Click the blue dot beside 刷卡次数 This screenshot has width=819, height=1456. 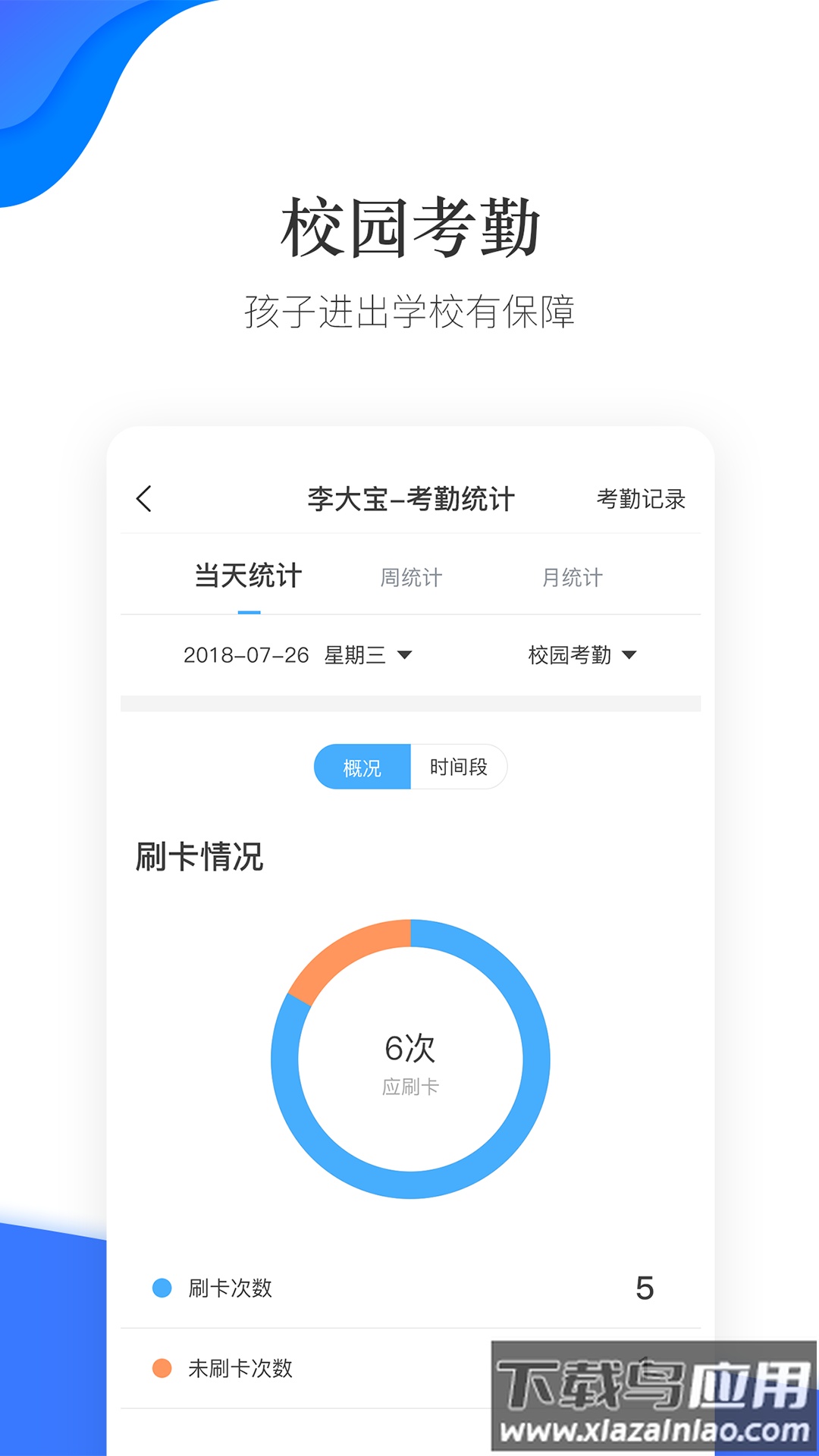[162, 1287]
